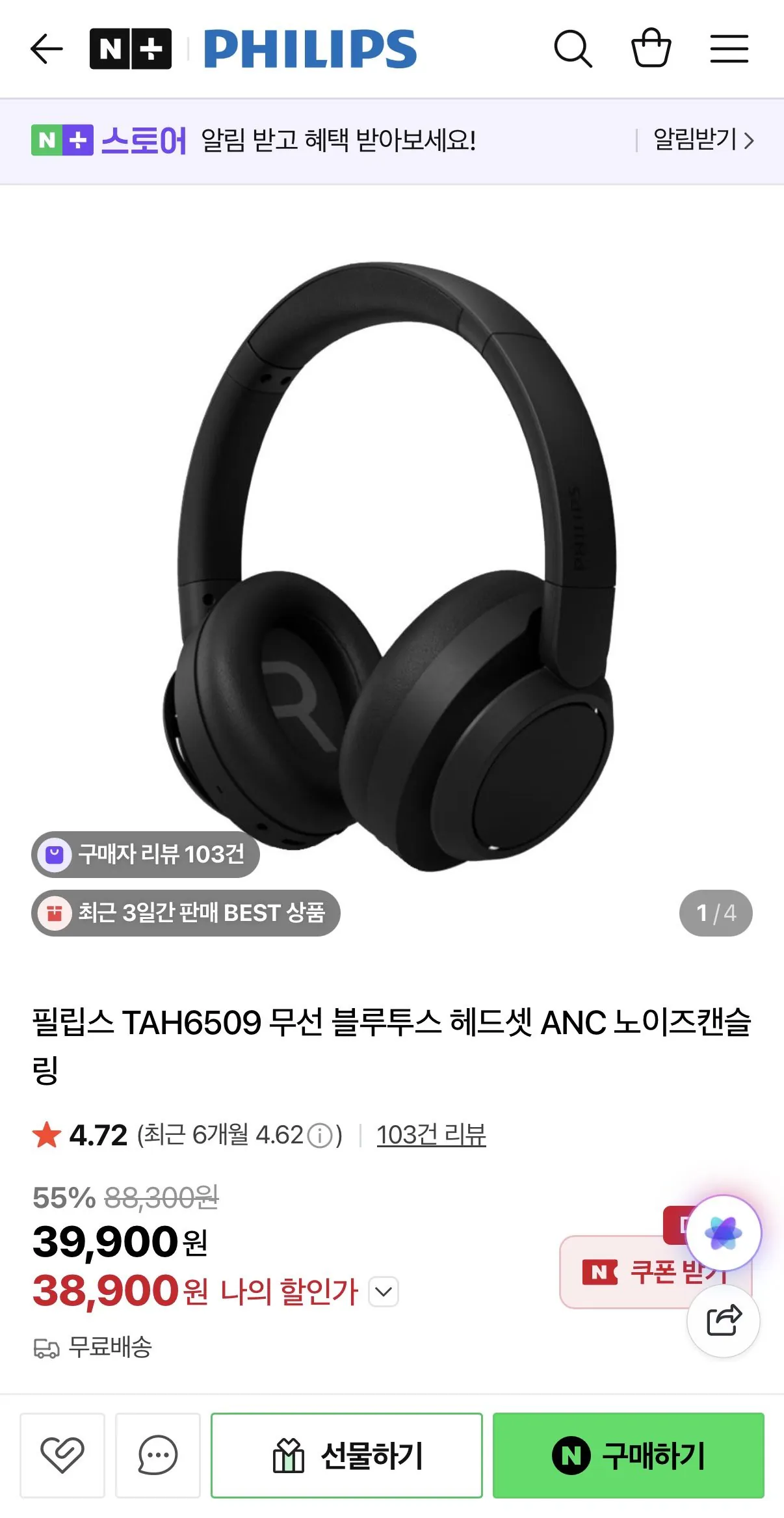This screenshot has height=1518, width=784.
Task: Expand N+ 스토어 benefits banner
Action: click(x=260, y=141)
